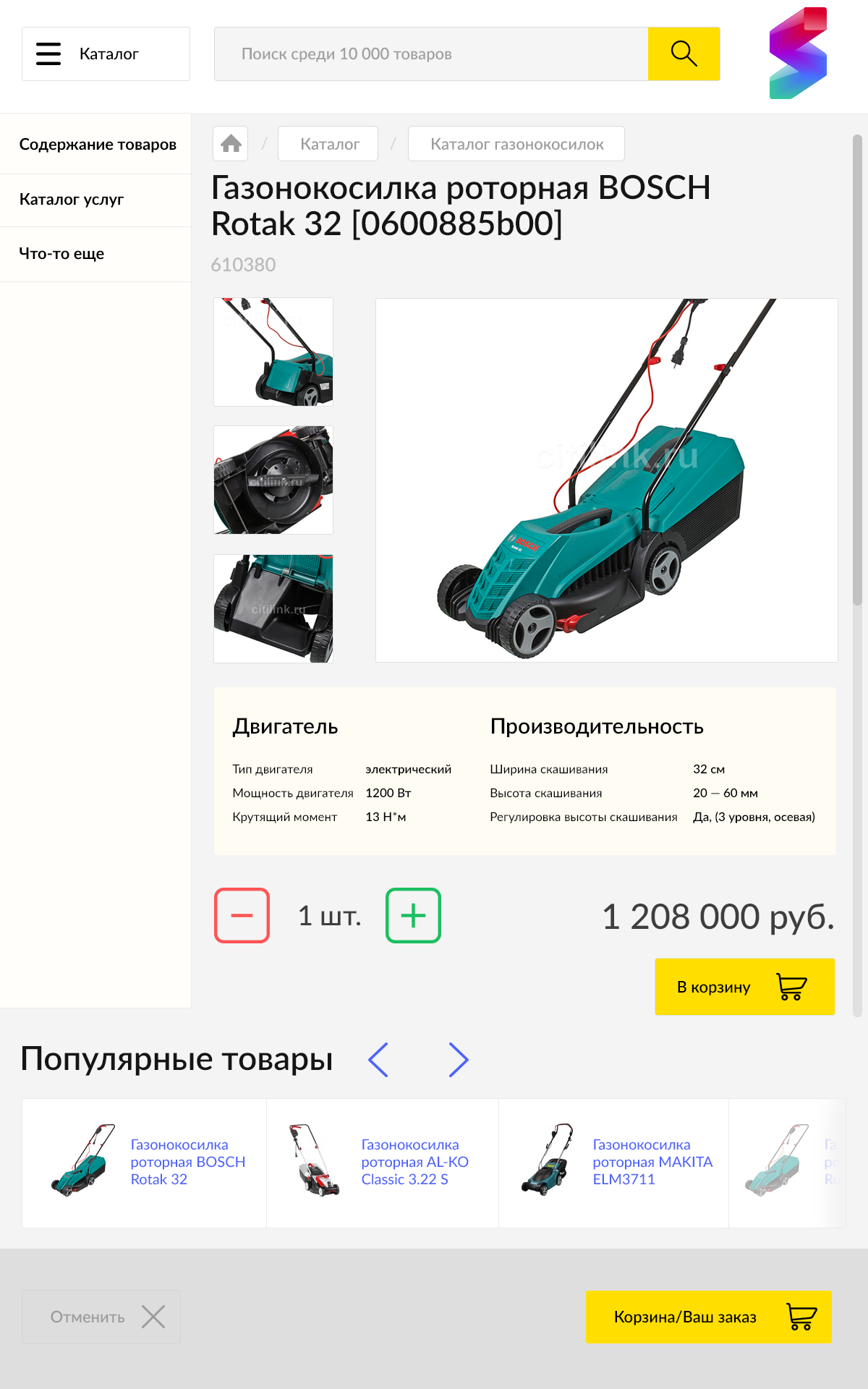Add the mower with В корзину
Screen dimensions: 868x1389
745,987
